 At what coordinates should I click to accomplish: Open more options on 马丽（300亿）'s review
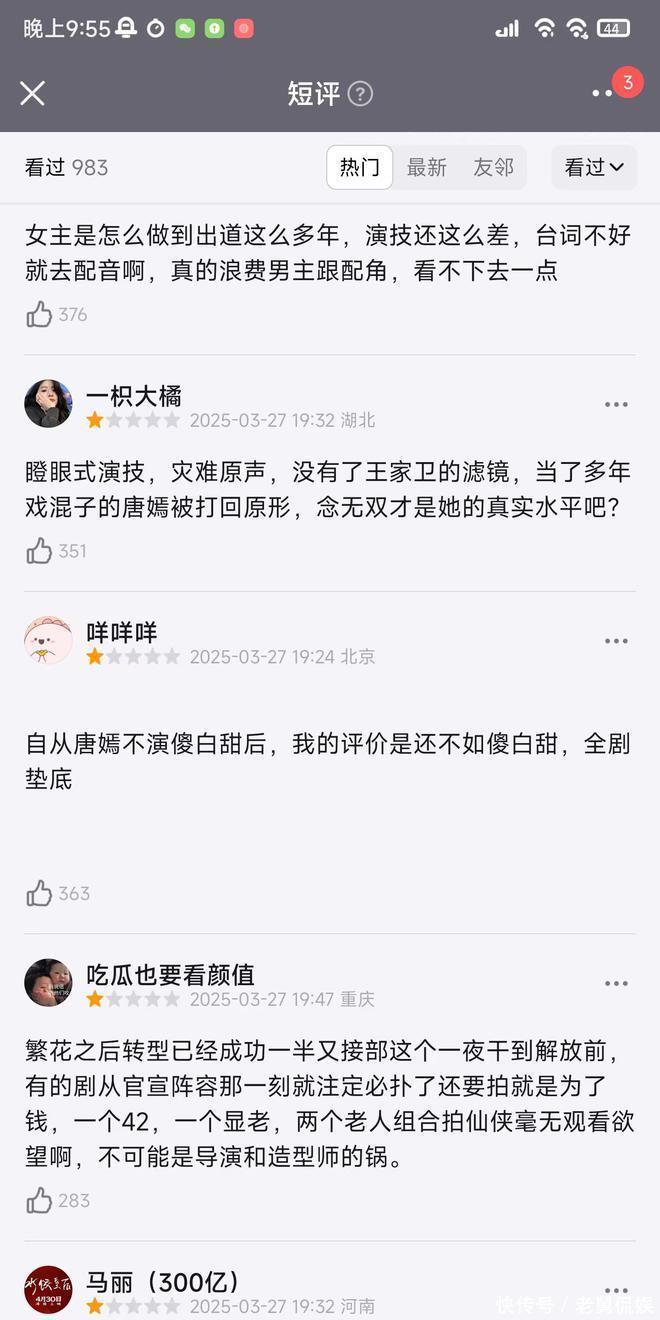point(616,1291)
